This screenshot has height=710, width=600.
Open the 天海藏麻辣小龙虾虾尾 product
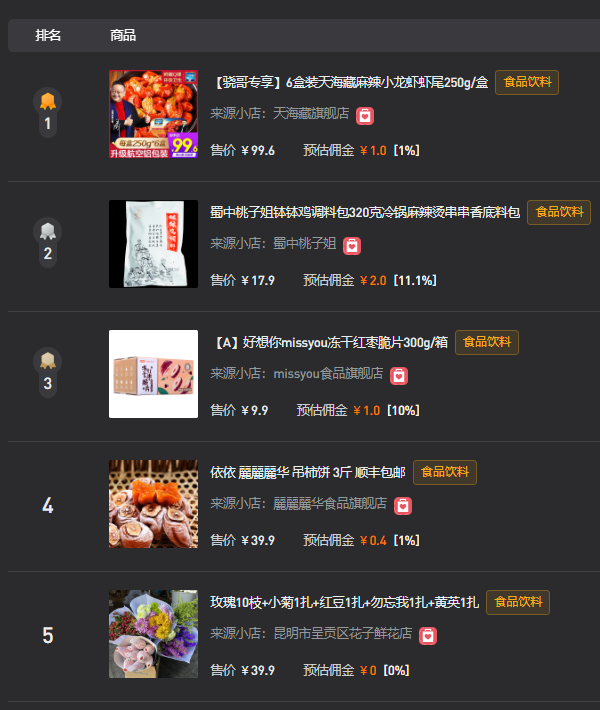point(350,82)
